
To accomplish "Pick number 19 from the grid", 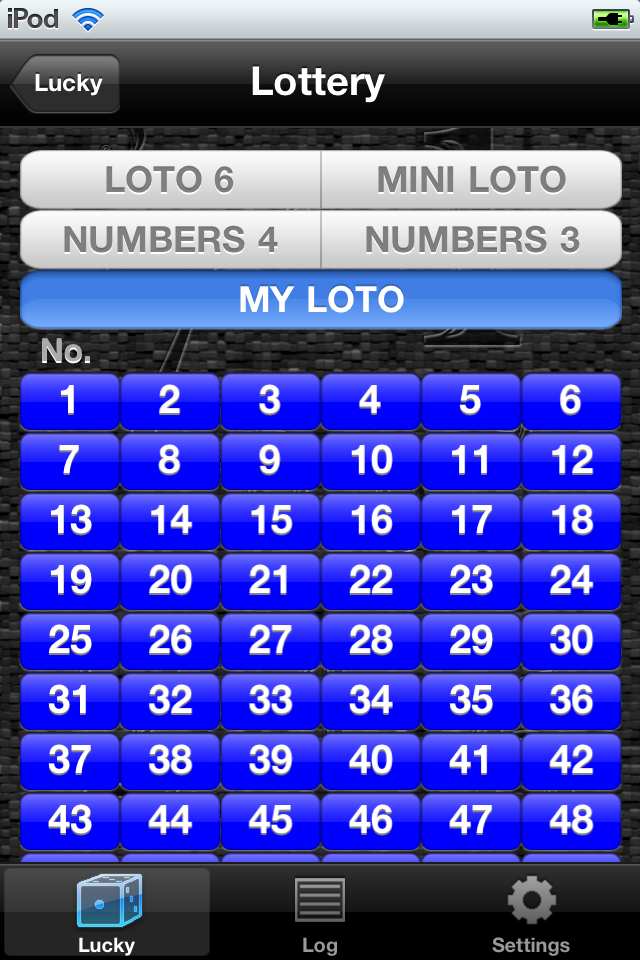I will click(x=70, y=582).
